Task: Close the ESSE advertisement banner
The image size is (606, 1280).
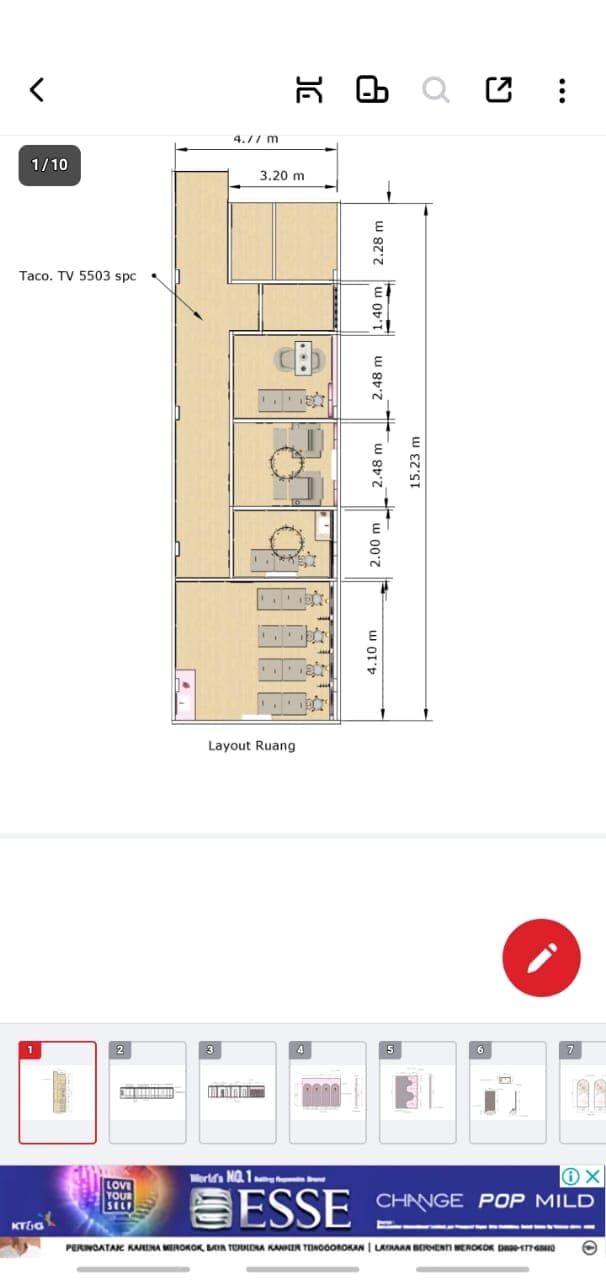Action: [x=593, y=1176]
